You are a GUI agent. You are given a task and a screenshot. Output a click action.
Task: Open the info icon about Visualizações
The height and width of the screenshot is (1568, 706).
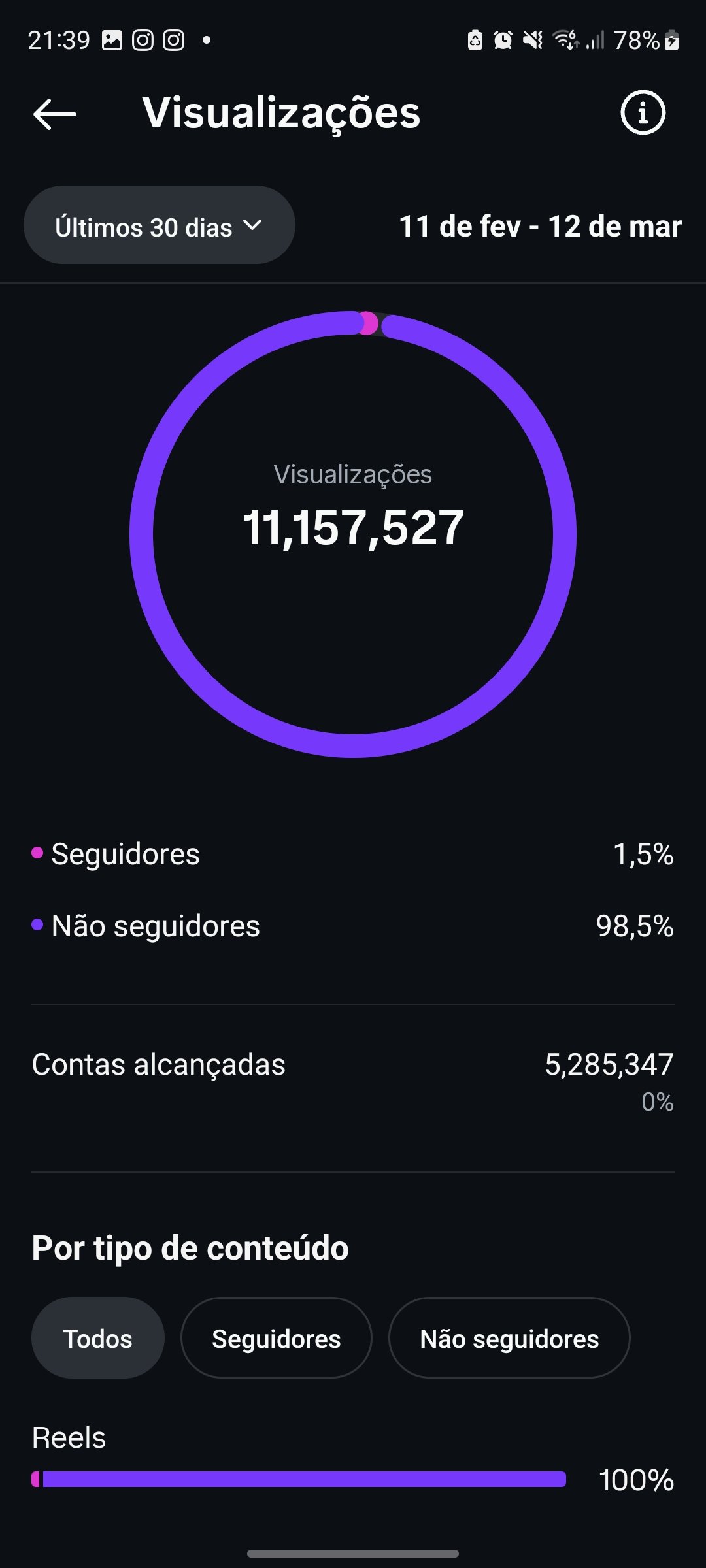point(643,113)
